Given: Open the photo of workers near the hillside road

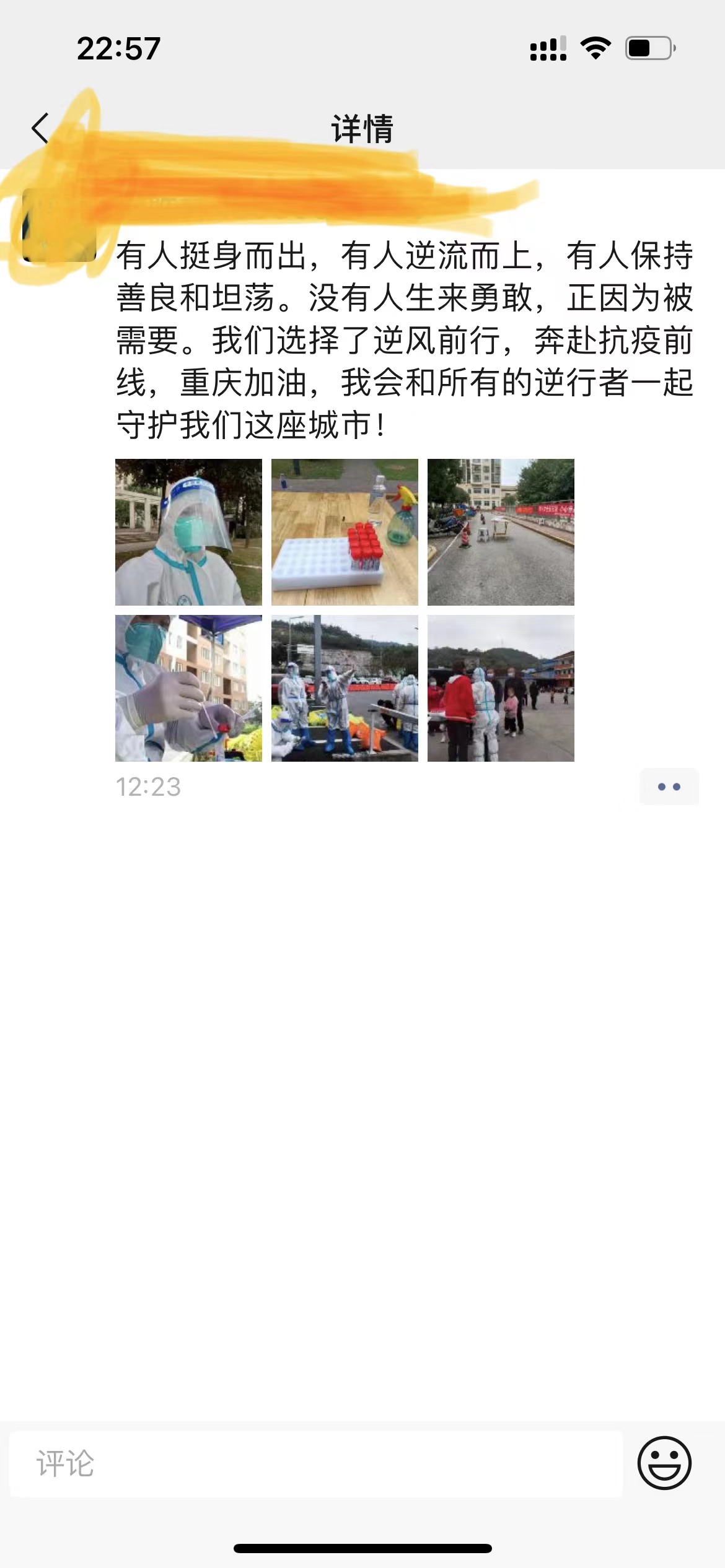Looking at the screenshot, I should (x=345, y=687).
